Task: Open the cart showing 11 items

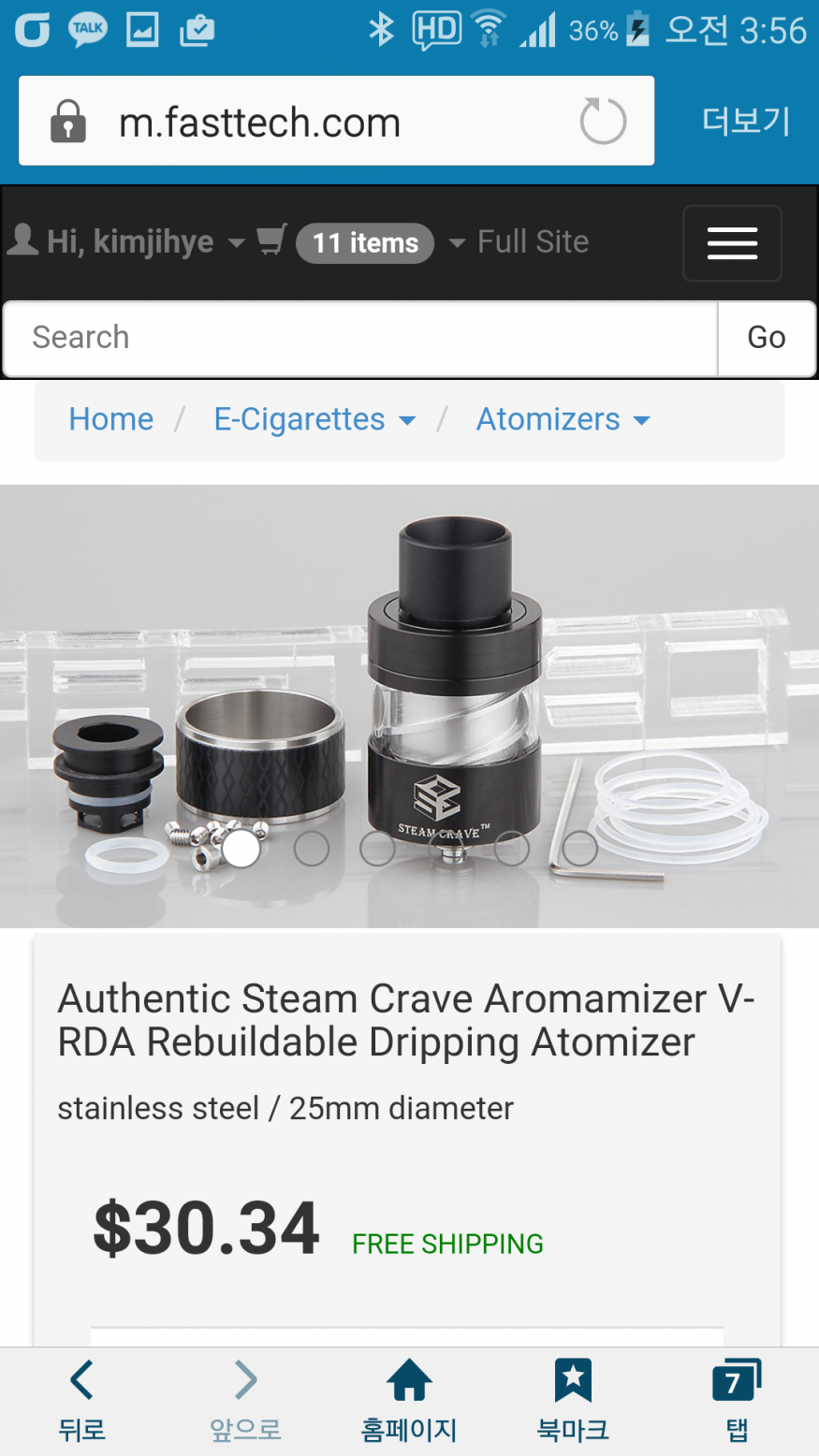Action: pos(364,243)
